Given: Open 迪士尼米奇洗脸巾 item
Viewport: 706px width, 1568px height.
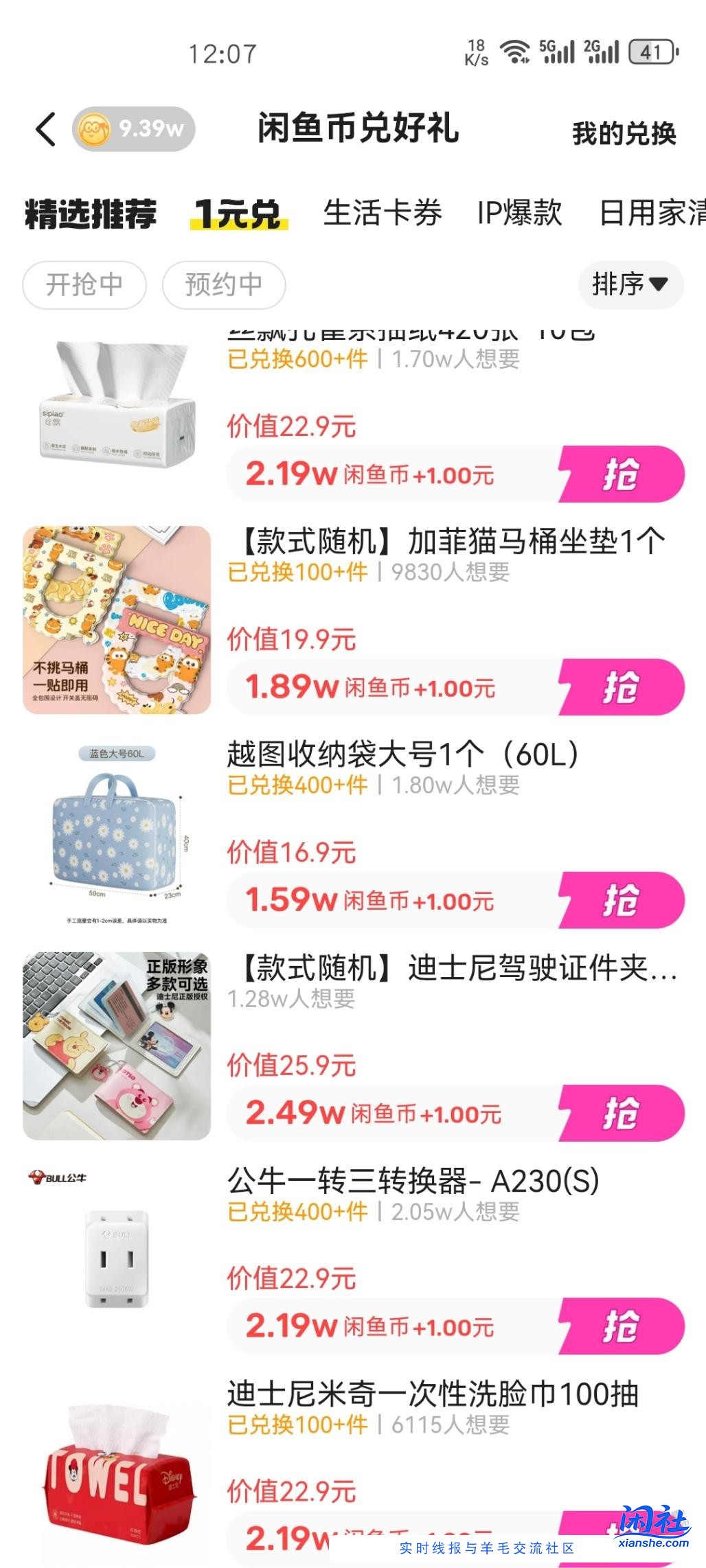Looking at the screenshot, I should pos(433,1395).
